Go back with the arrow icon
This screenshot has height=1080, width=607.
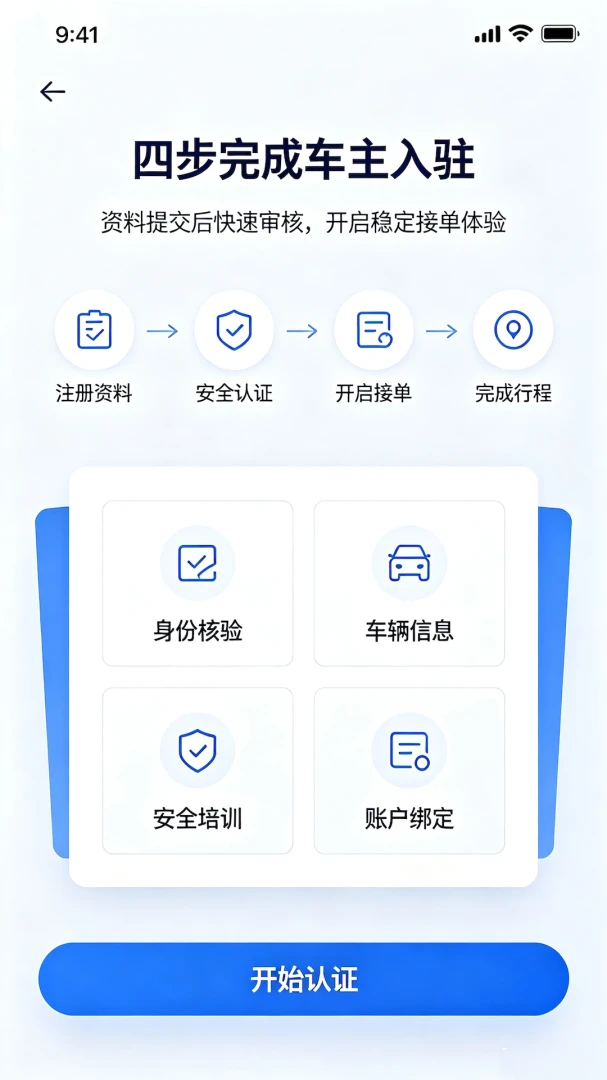(x=52, y=92)
